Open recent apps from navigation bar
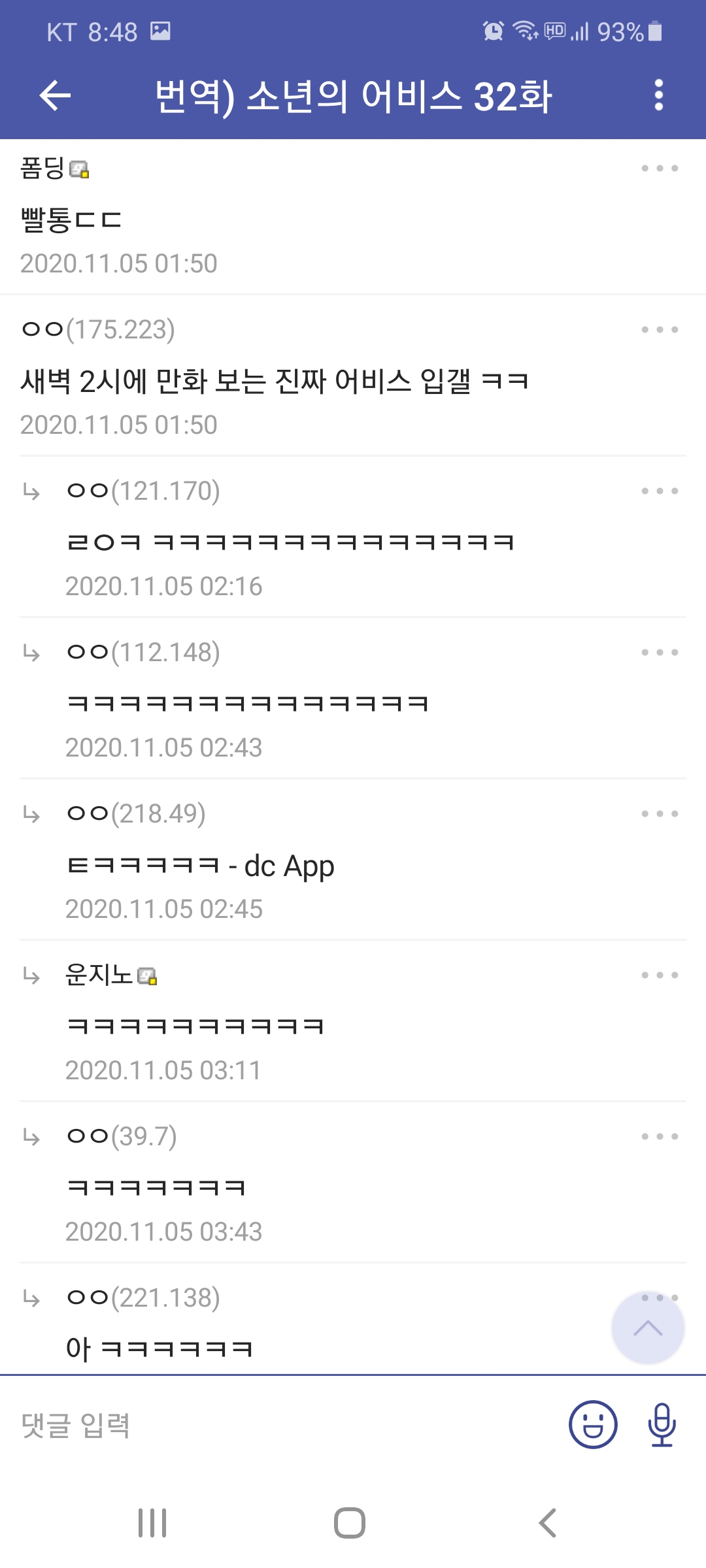706x1568 pixels. click(x=152, y=1523)
